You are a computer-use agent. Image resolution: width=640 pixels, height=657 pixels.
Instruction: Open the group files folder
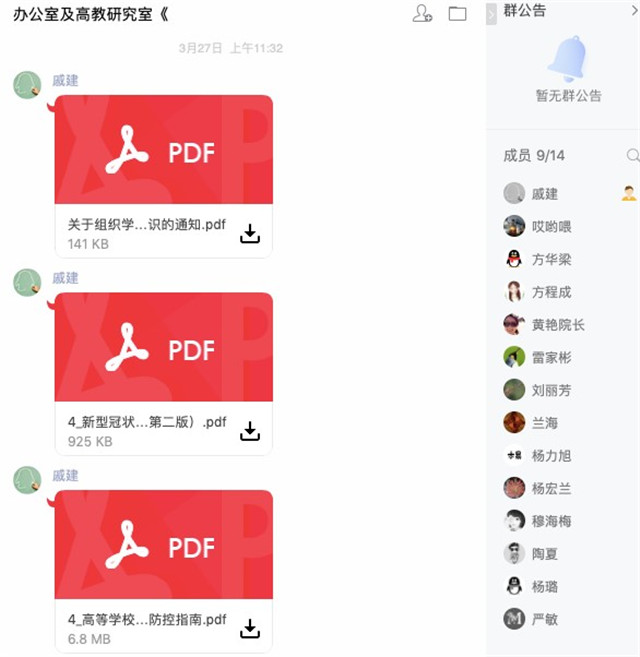[x=458, y=14]
